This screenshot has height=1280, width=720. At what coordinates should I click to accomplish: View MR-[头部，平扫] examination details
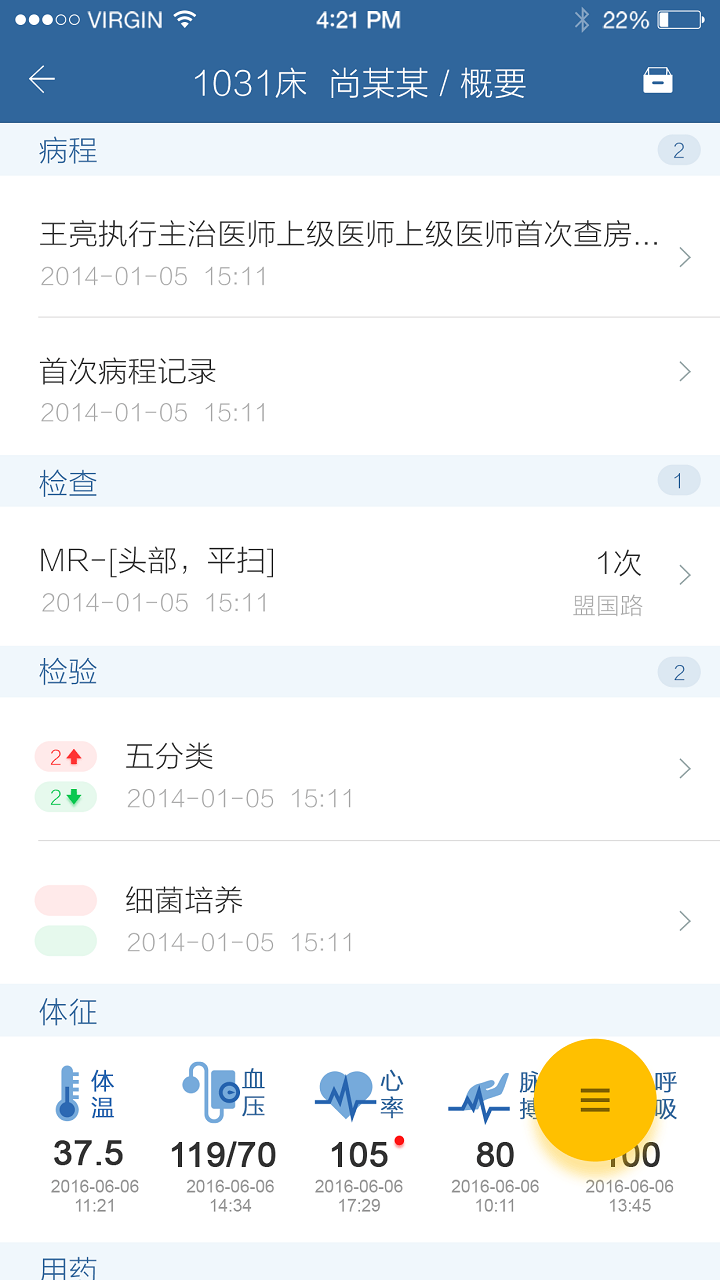[360, 577]
